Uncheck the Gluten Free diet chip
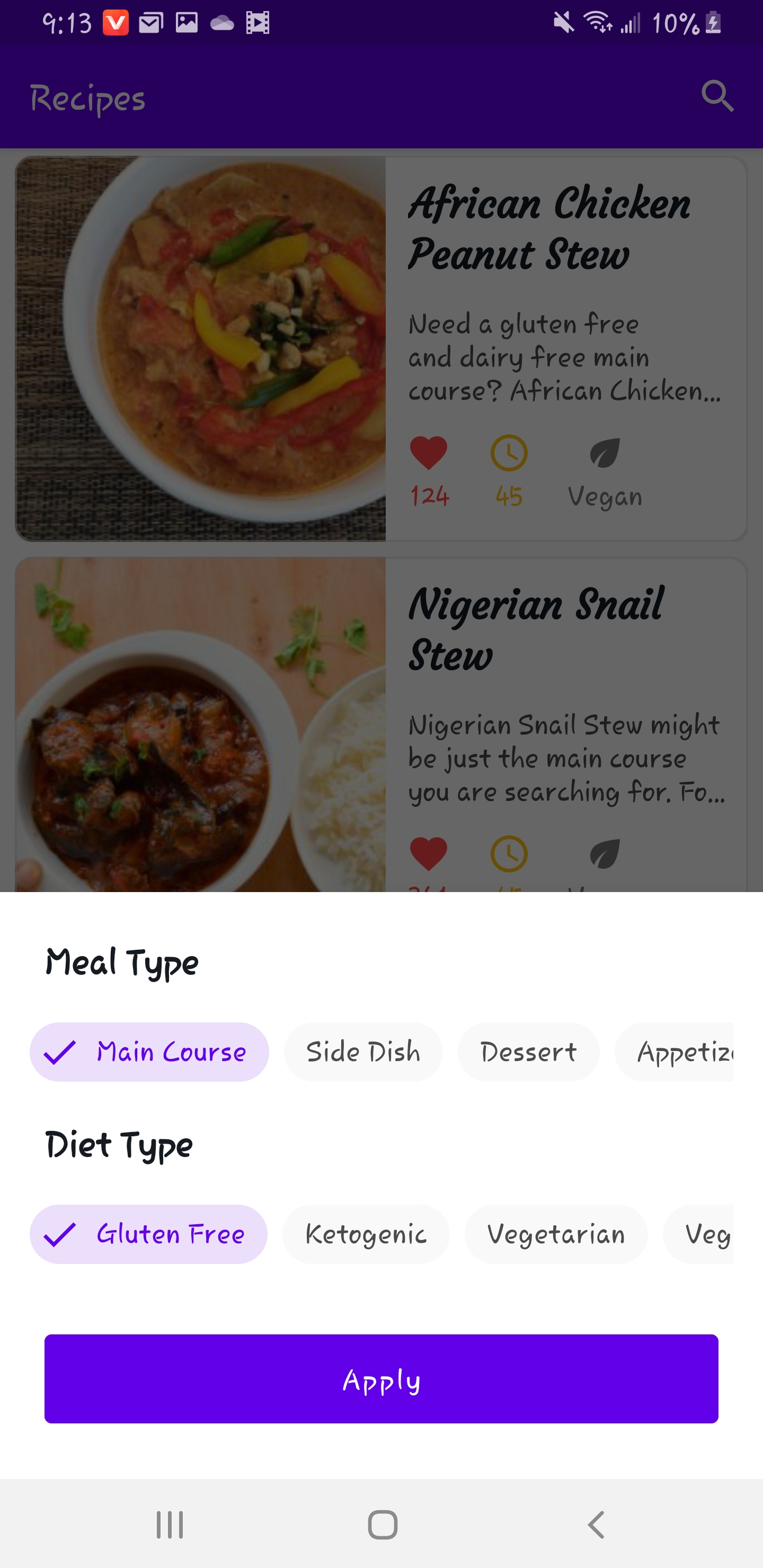Image resolution: width=763 pixels, height=1568 pixels. coord(148,1234)
